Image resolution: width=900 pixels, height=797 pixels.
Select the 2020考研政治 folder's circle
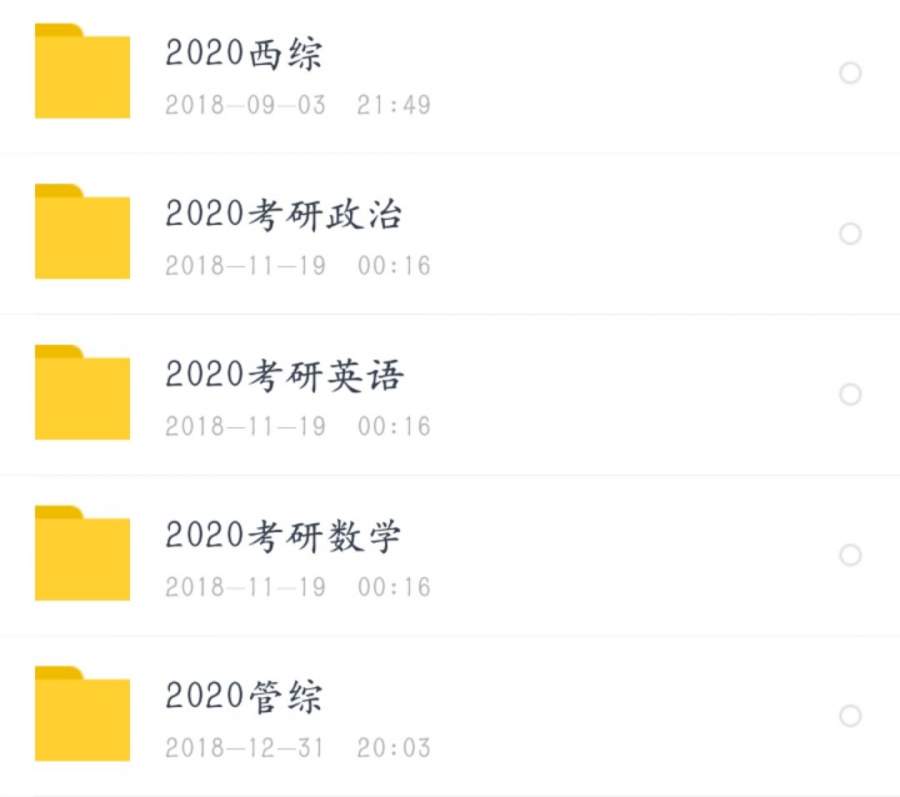pos(850,234)
